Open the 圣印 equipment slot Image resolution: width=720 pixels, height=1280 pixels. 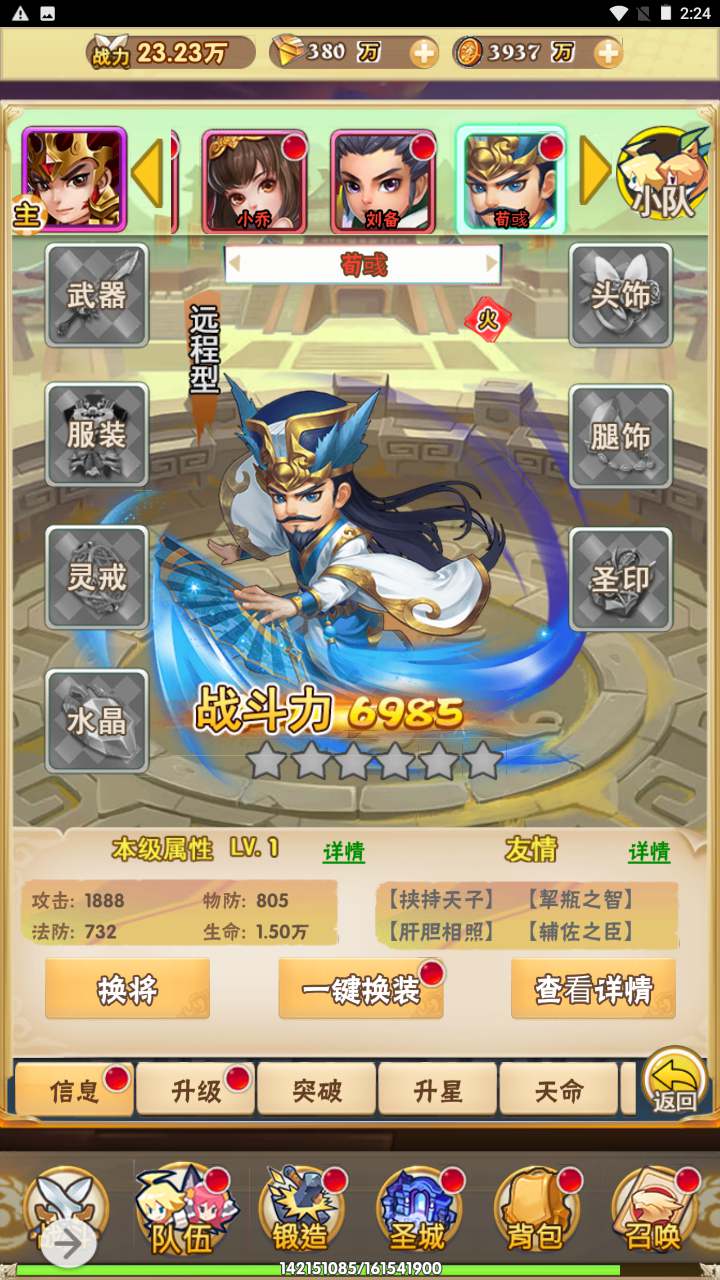point(621,579)
